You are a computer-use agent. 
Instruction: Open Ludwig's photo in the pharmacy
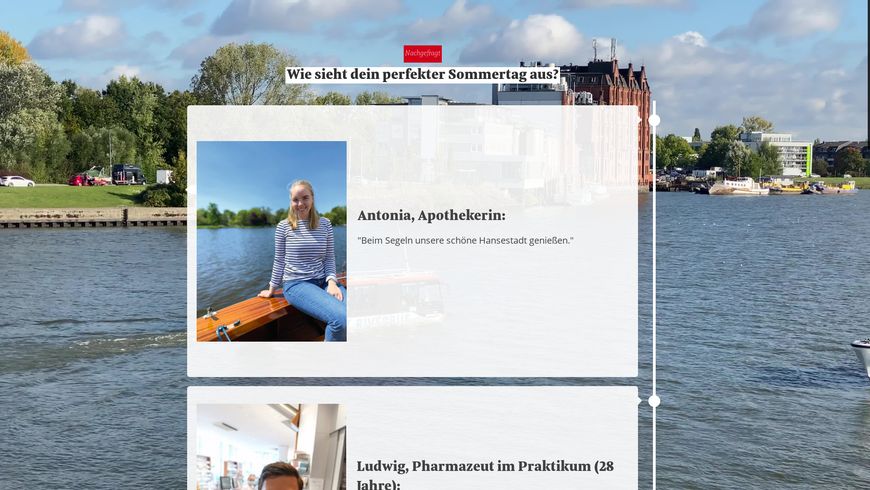[x=272, y=447]
